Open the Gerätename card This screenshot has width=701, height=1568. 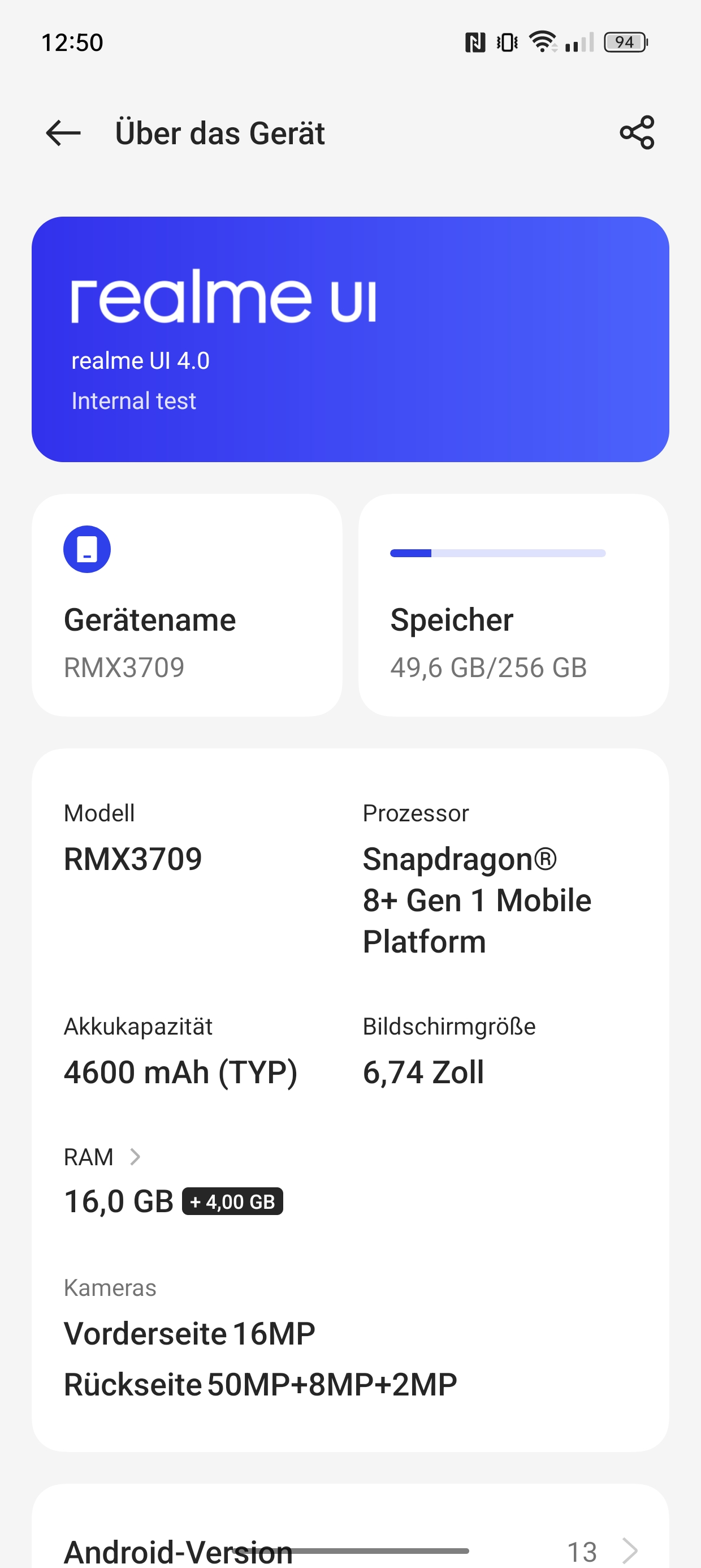coord(187,605)
